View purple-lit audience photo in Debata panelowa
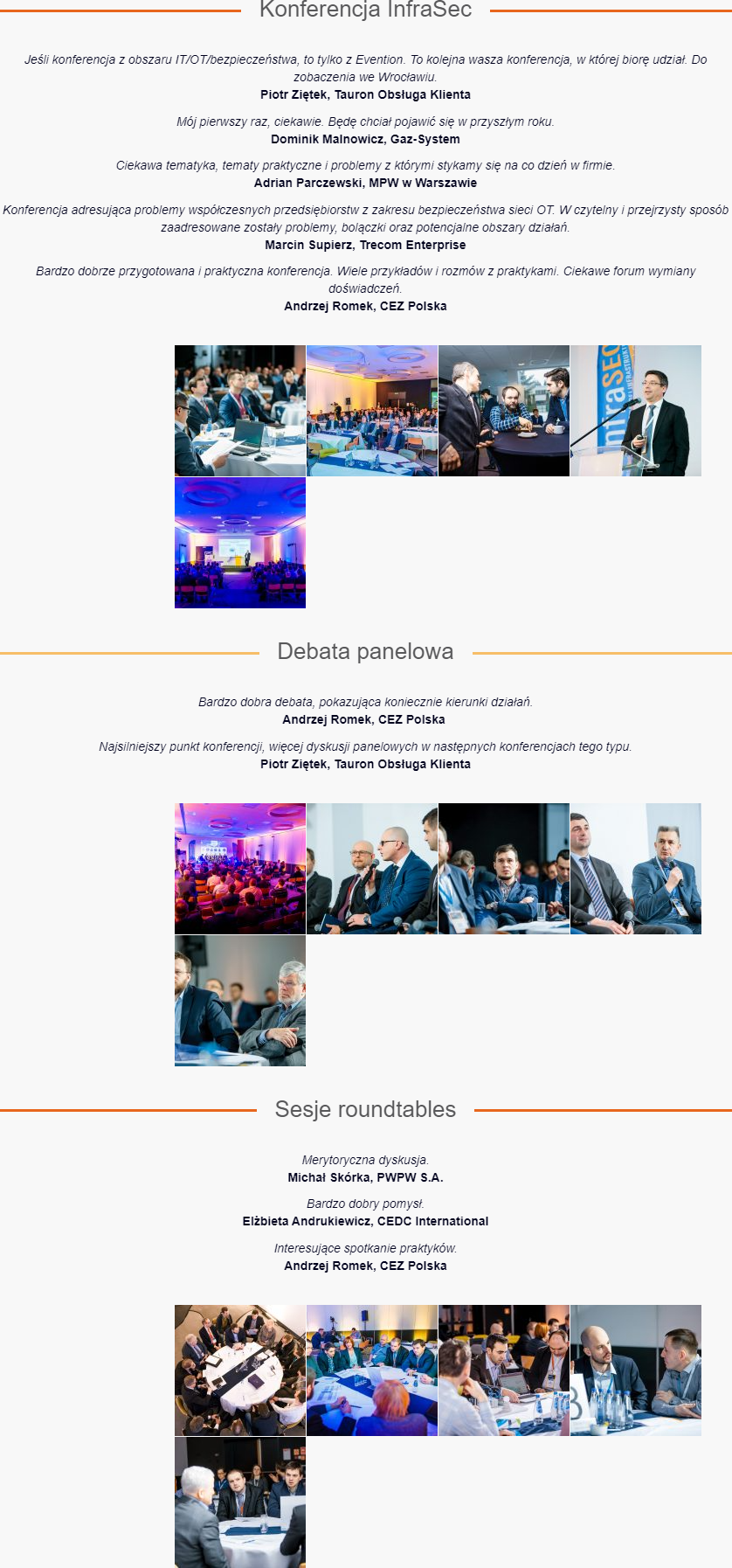732x1568 pixels. (x=240, y=869)
